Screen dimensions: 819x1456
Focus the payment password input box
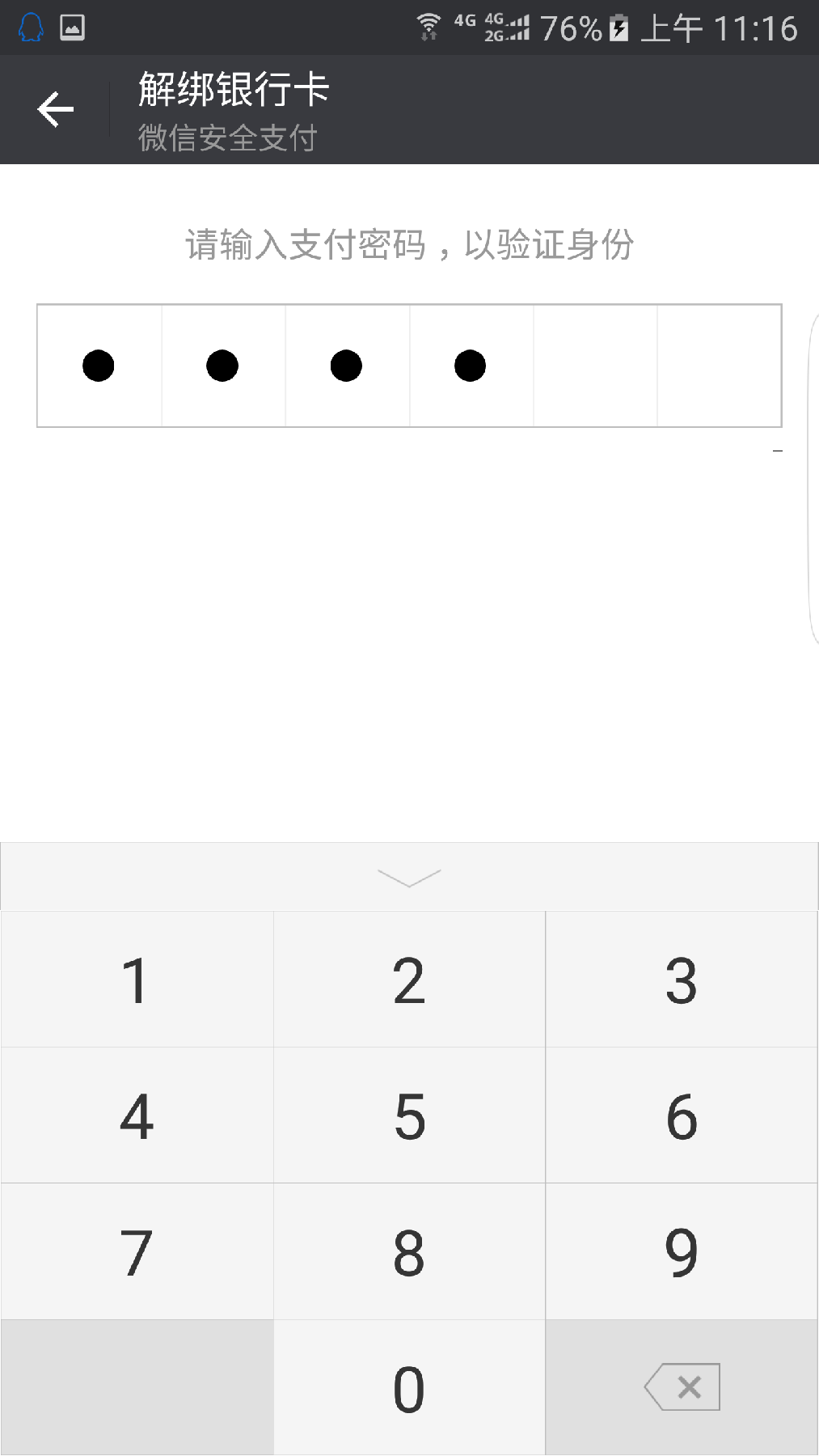[409, 366]
